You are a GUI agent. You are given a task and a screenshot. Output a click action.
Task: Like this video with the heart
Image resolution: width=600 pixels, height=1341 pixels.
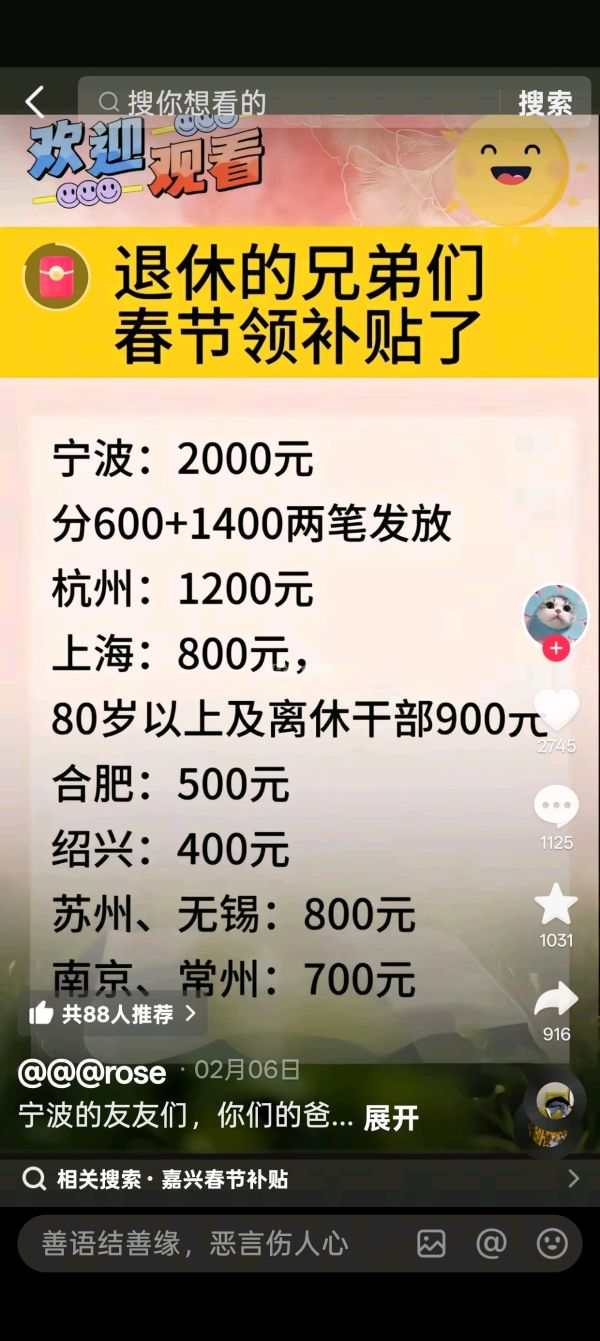pyautogui.click(x=556, y=710)
